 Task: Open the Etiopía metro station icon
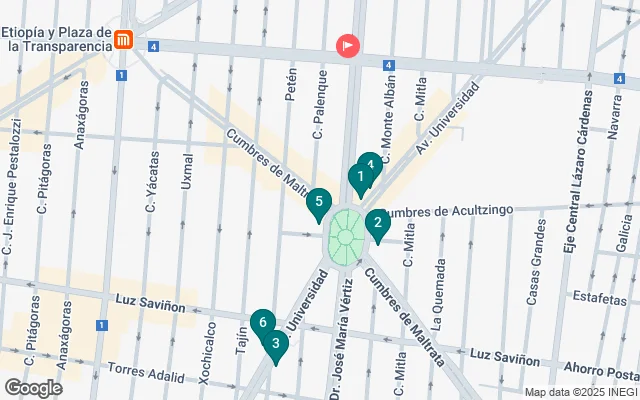point(124,40)
